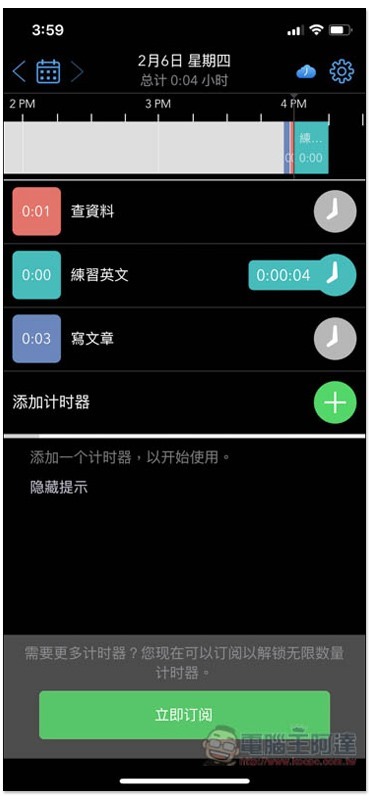Tap the 立即订阅 subscribe button
The image size is (369, 800).
[x=184, y=715]
